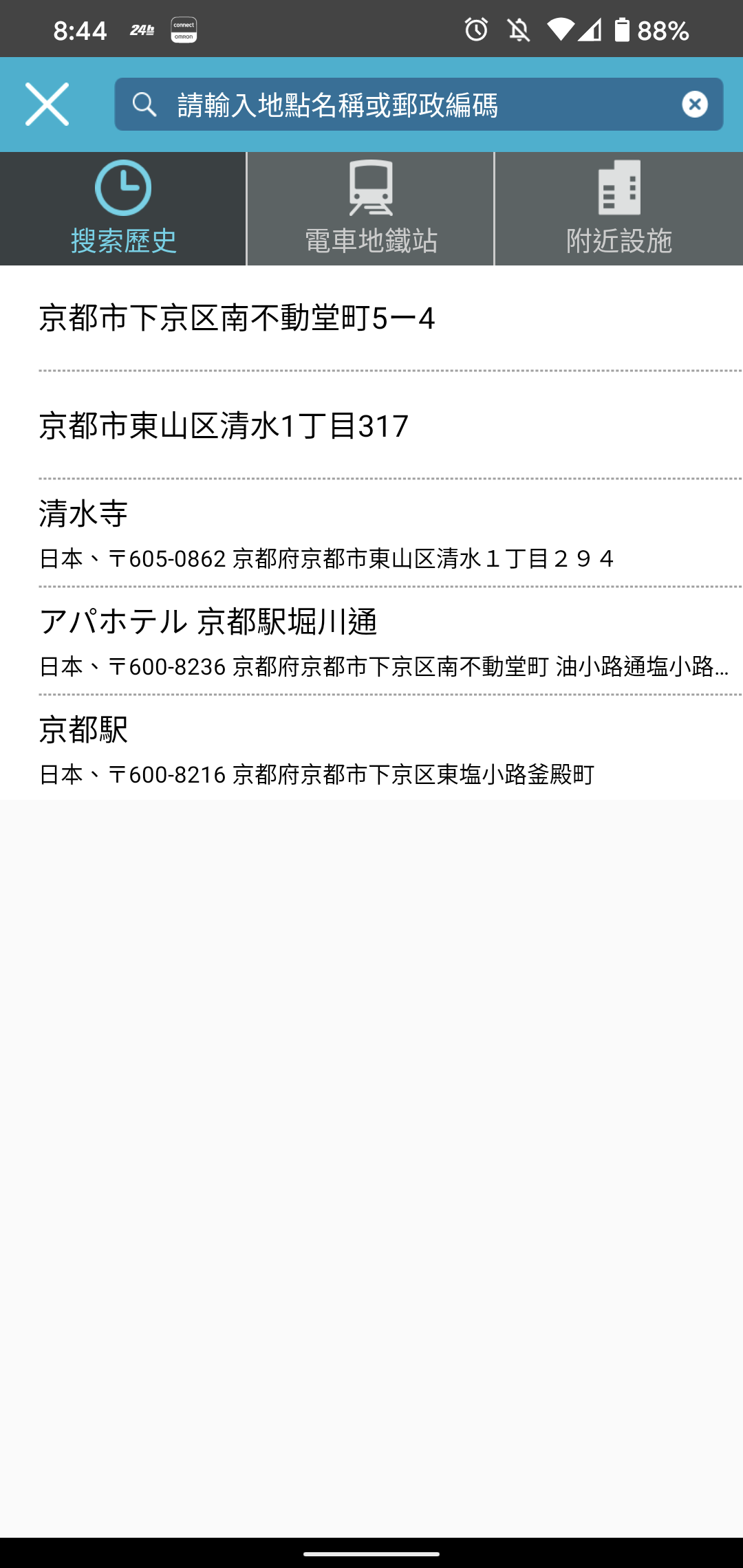Select history entry 京都市下京区南不動堂町5ー4
Image resolution: width=743 pixels, height=1568 pixels.
pyautogui.click(x=371, y=318)
